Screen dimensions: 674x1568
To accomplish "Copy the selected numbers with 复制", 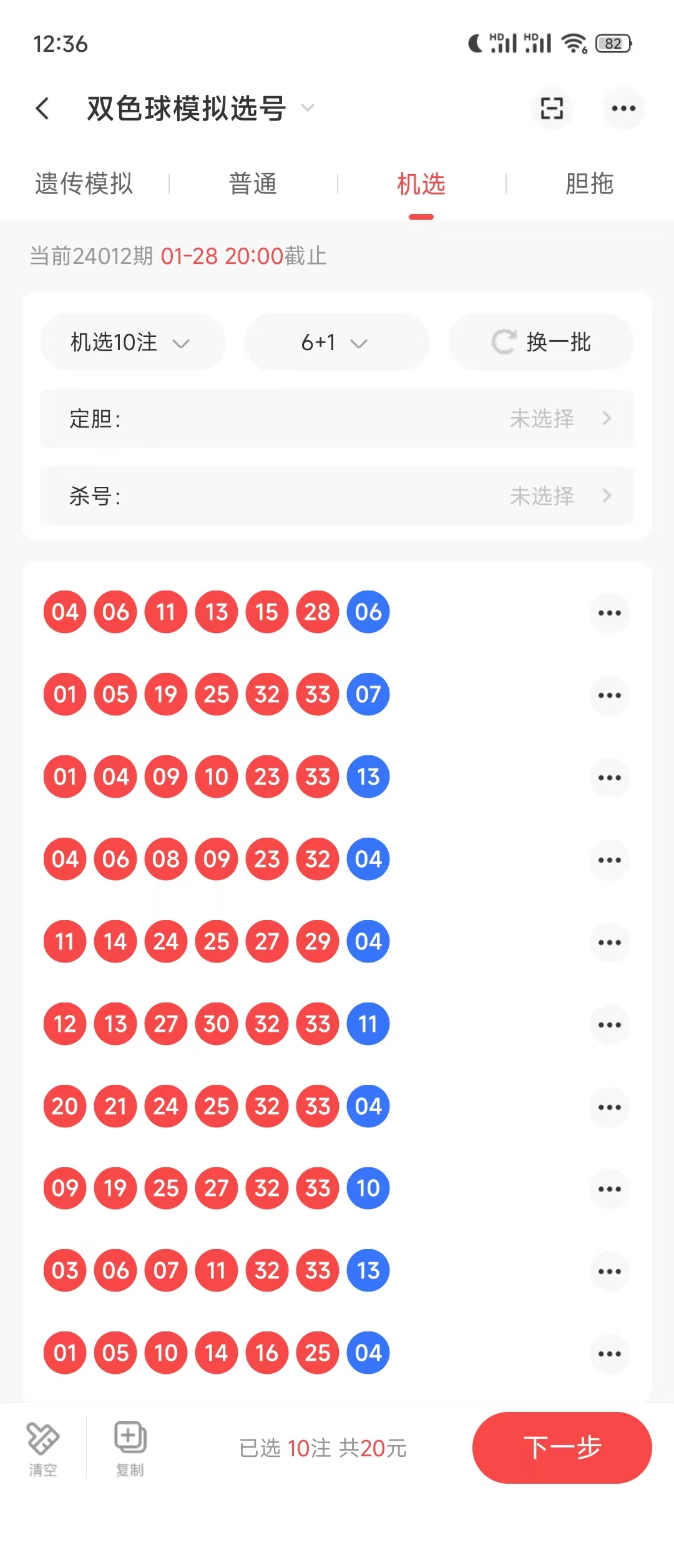I will pyautogui.click(x=130, y=1449).
